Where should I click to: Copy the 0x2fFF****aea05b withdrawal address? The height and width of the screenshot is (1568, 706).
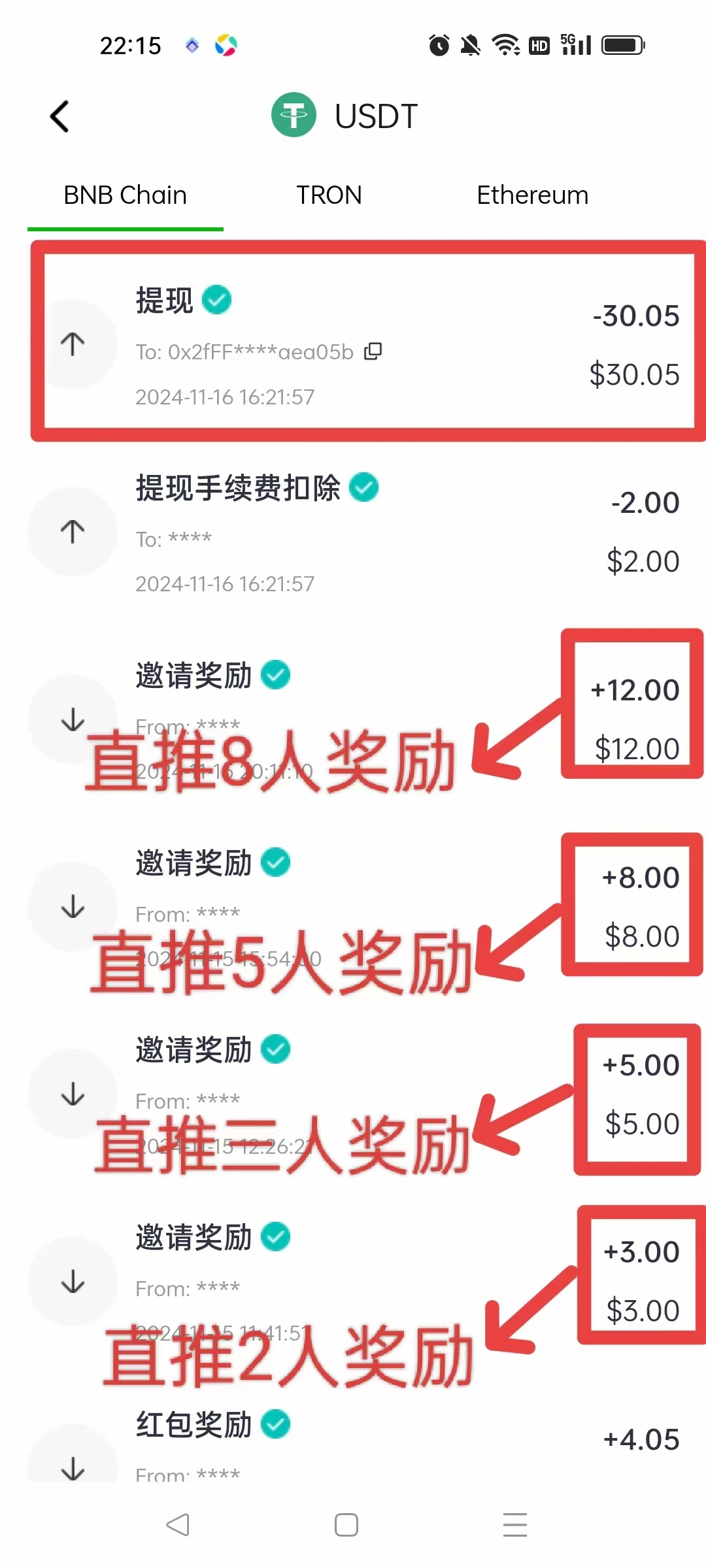click(373, 351)
